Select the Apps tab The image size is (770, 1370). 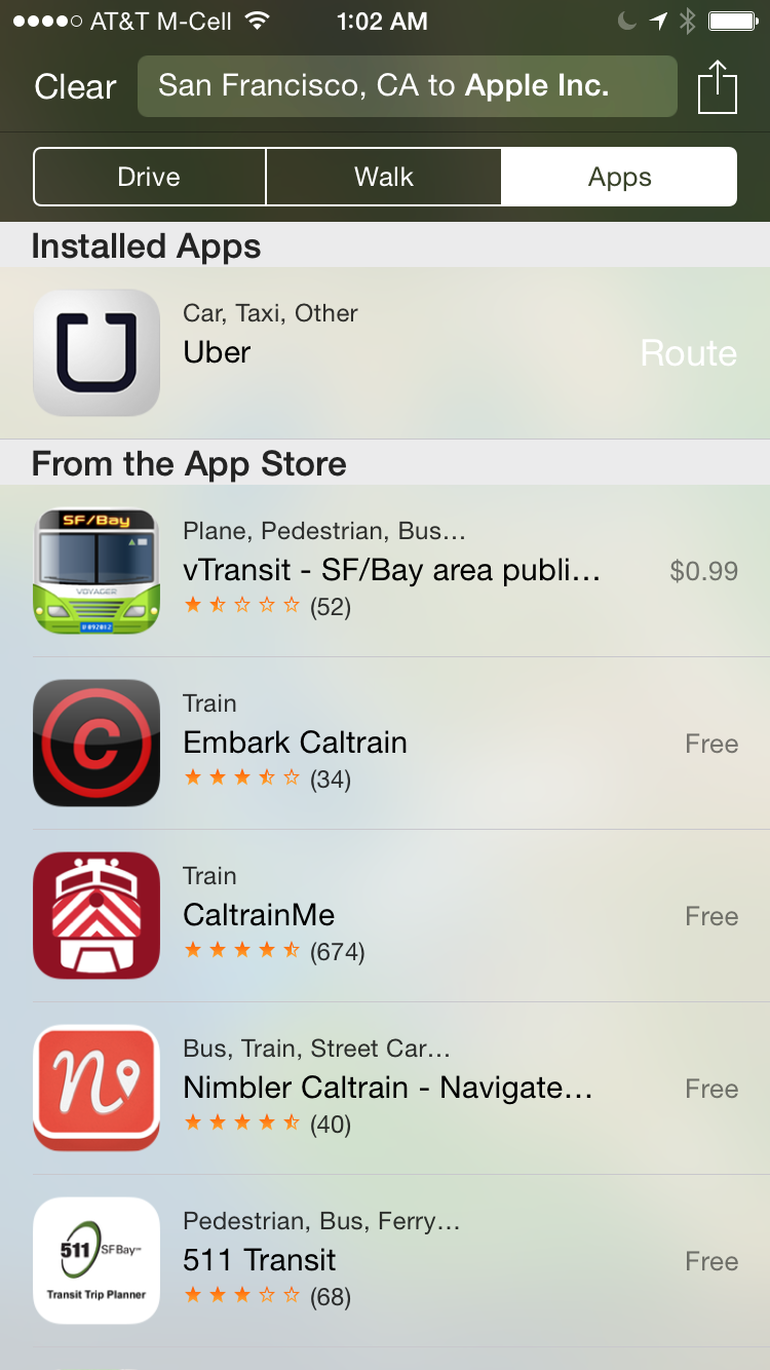point(619,177)
